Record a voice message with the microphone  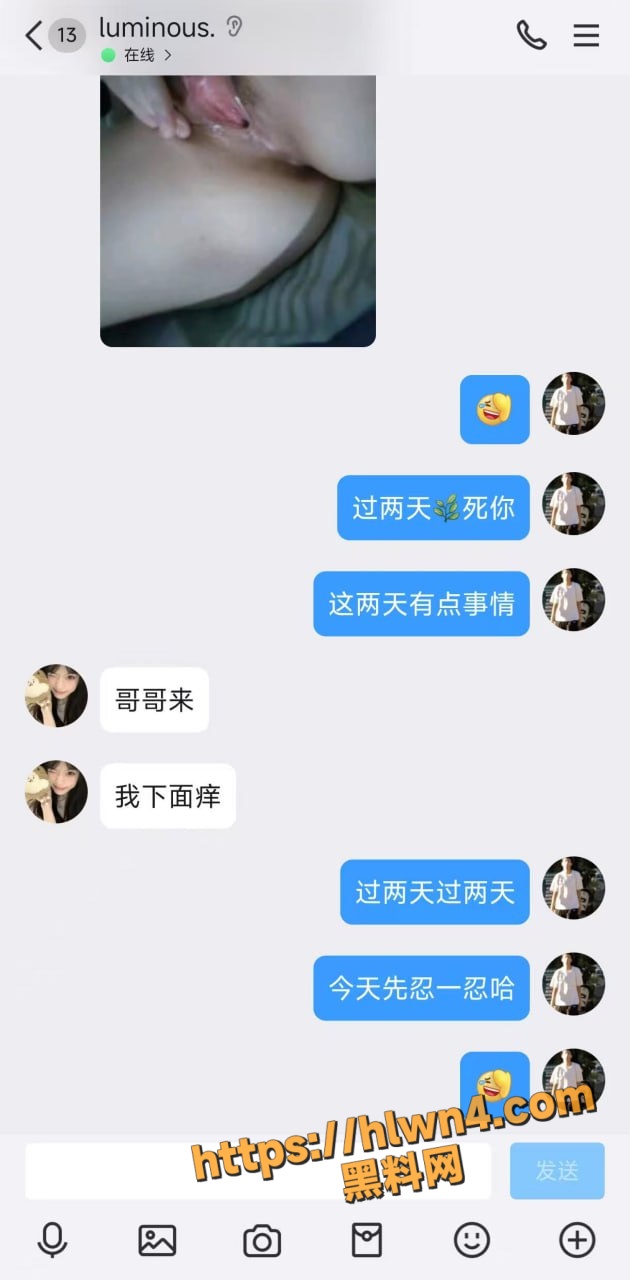coord(52,1240)
